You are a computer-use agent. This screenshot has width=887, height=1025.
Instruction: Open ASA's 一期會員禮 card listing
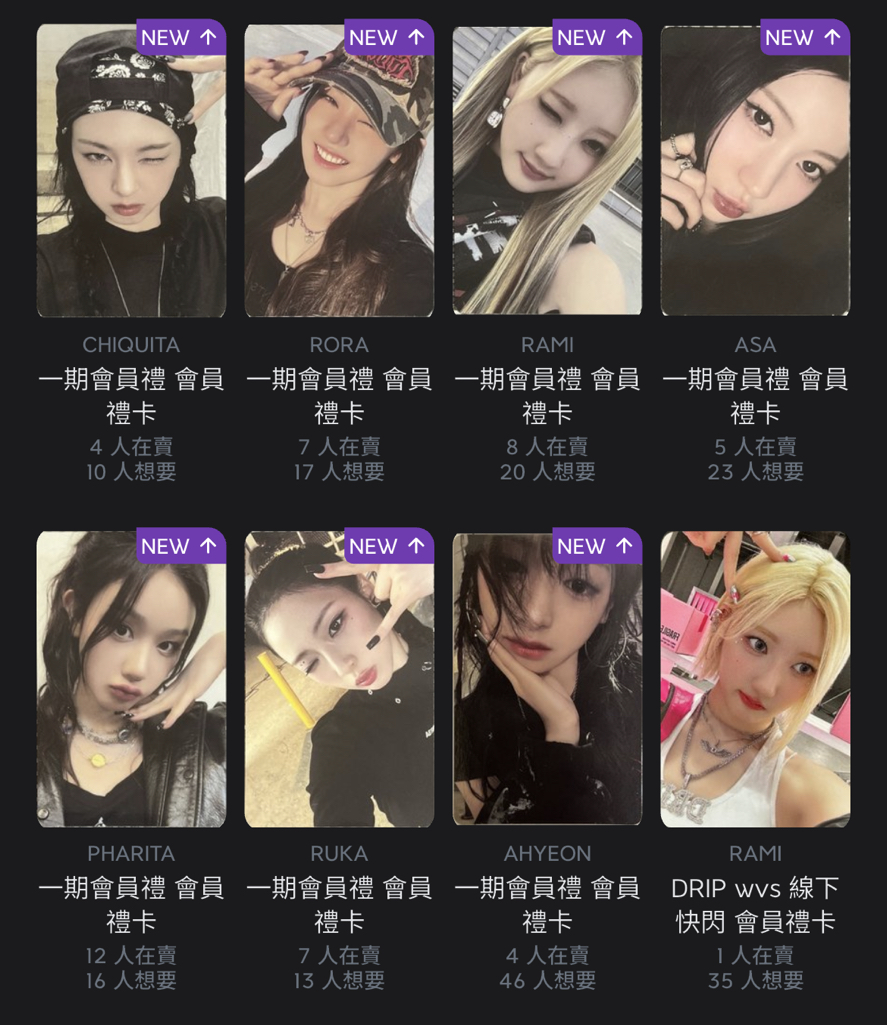[x=755, y=171]
